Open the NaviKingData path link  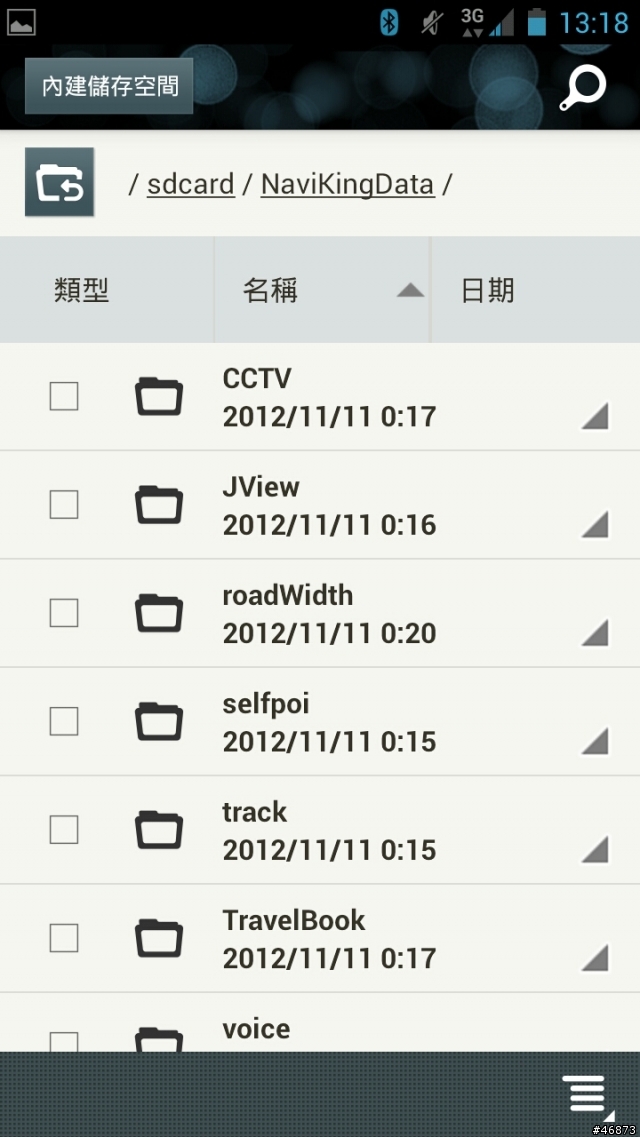click(347, 184)
